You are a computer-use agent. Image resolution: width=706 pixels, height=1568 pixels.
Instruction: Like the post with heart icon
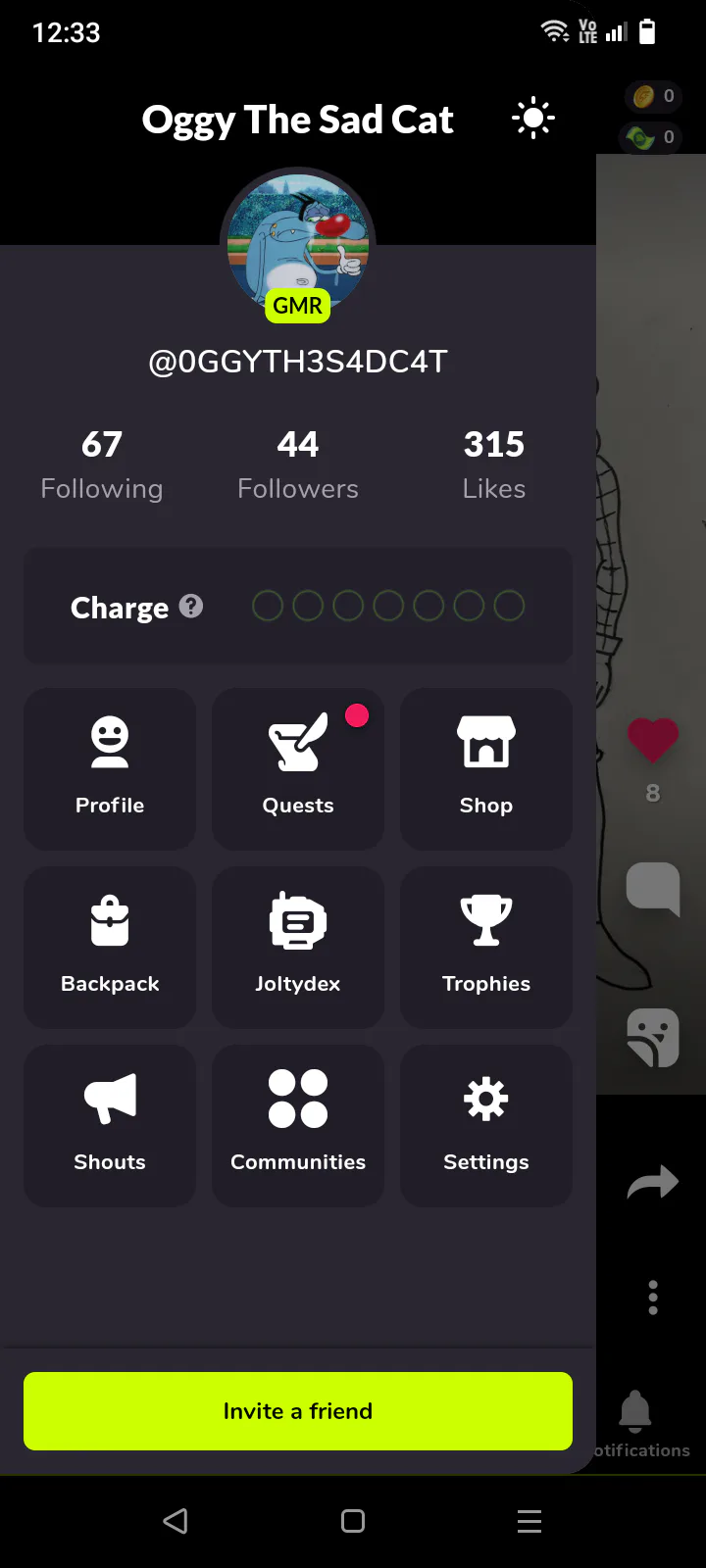coord(653,739)
